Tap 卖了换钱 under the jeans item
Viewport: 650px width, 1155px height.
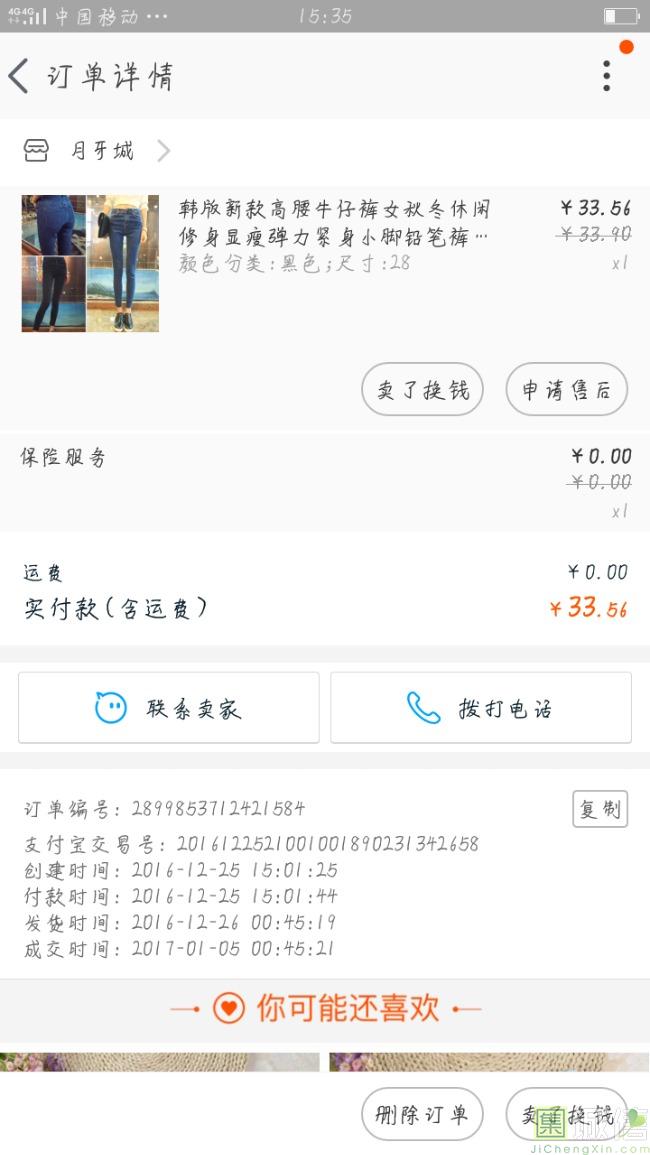point(422,390)
